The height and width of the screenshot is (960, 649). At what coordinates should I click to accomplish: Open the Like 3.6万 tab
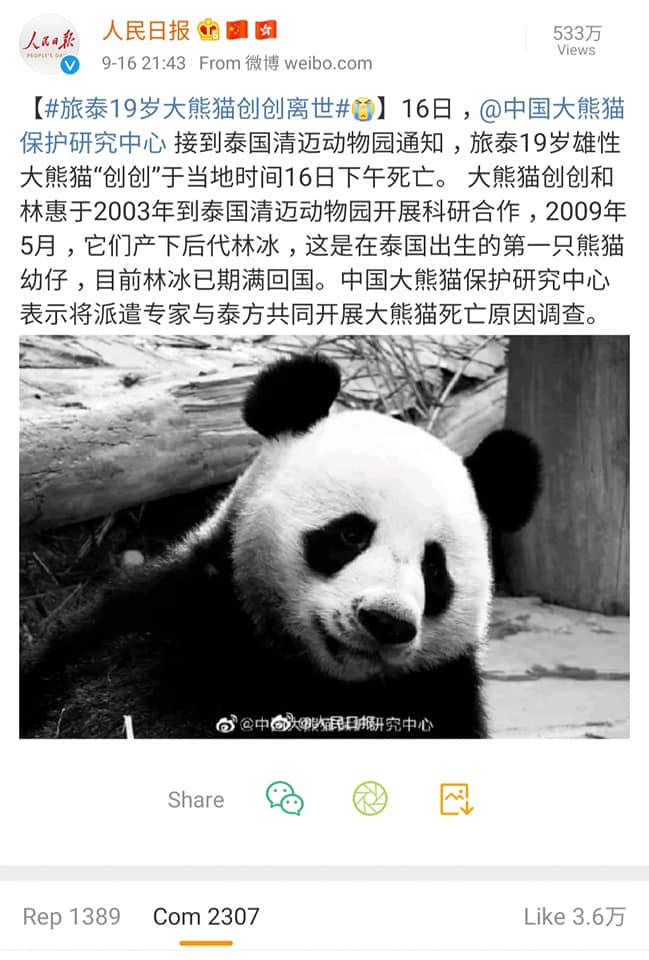pos(574,916)
